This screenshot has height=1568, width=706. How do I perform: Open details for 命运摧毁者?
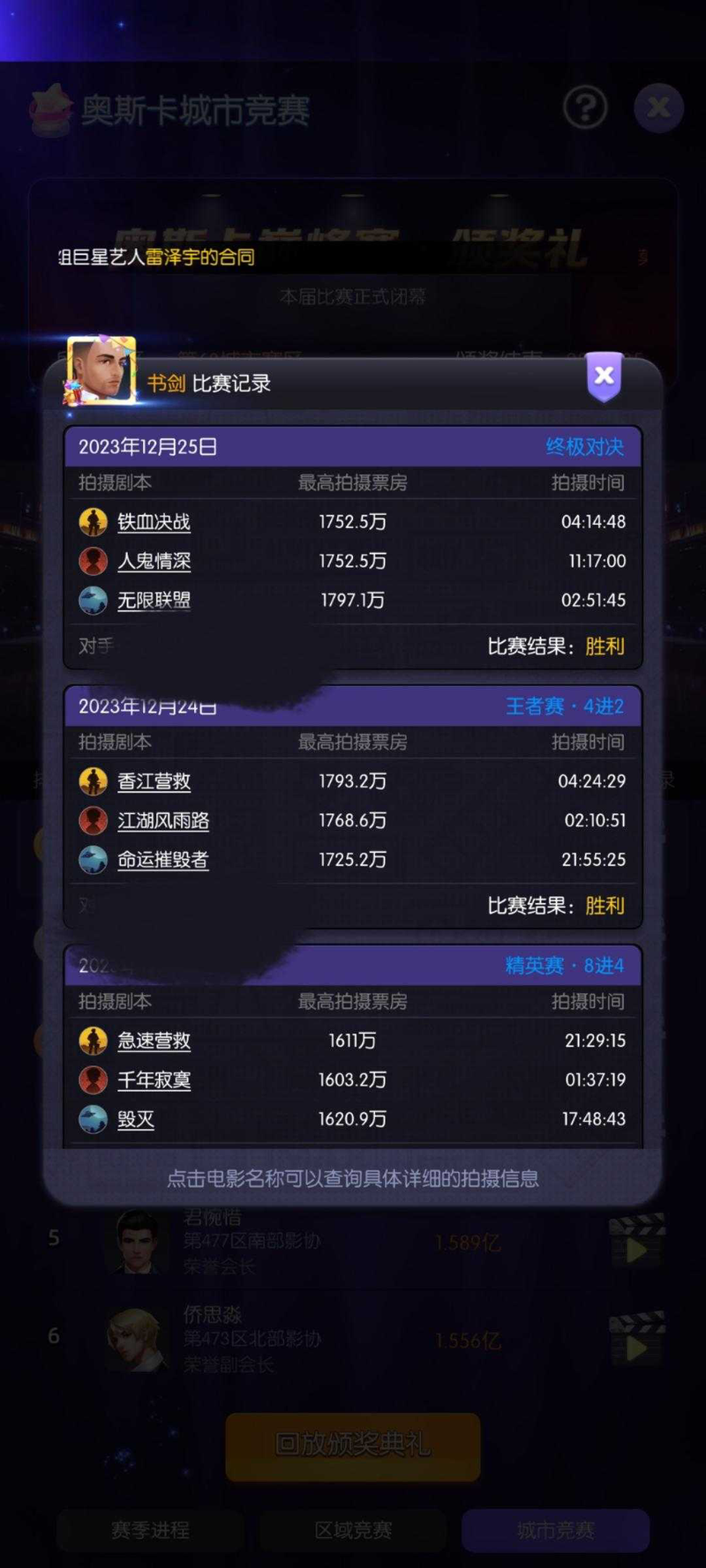(162, 860)
